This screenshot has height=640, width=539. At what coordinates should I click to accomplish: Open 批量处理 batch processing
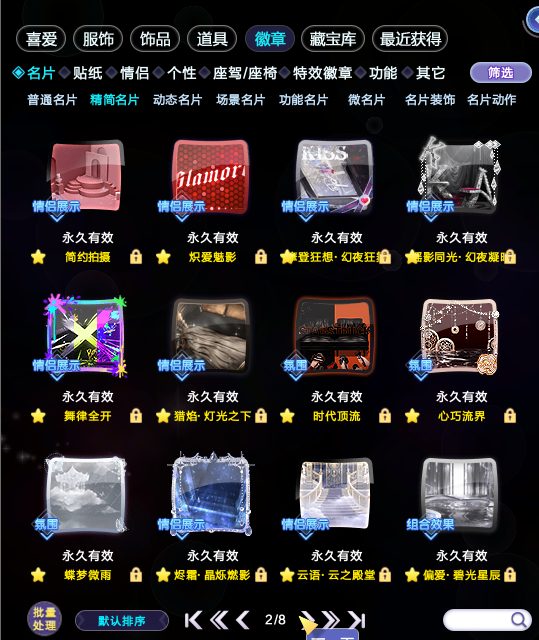tap(44, 619)
